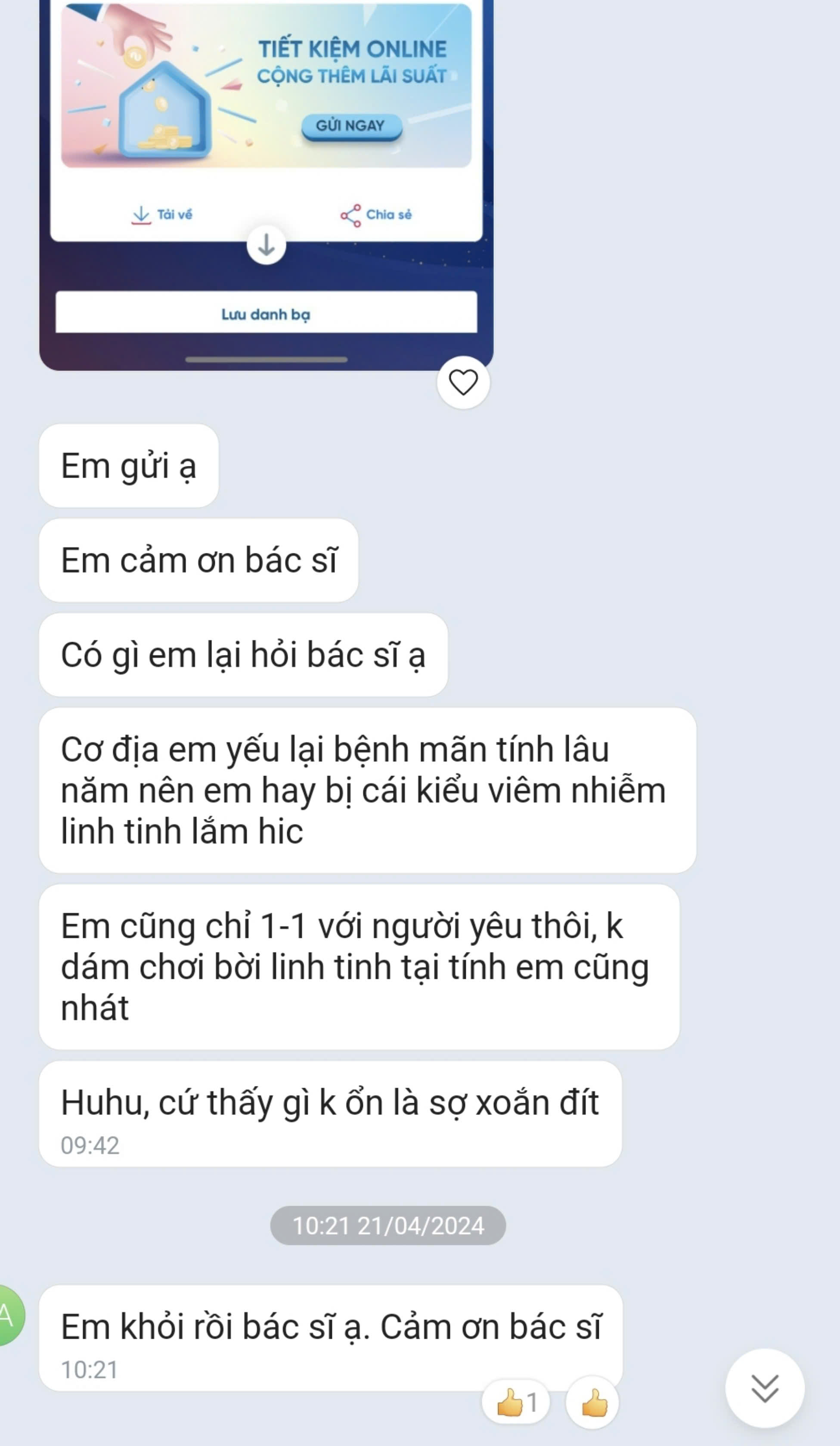React with heart on the shared image
This screenshot has width=840, height=1446.
click(463, 383)
